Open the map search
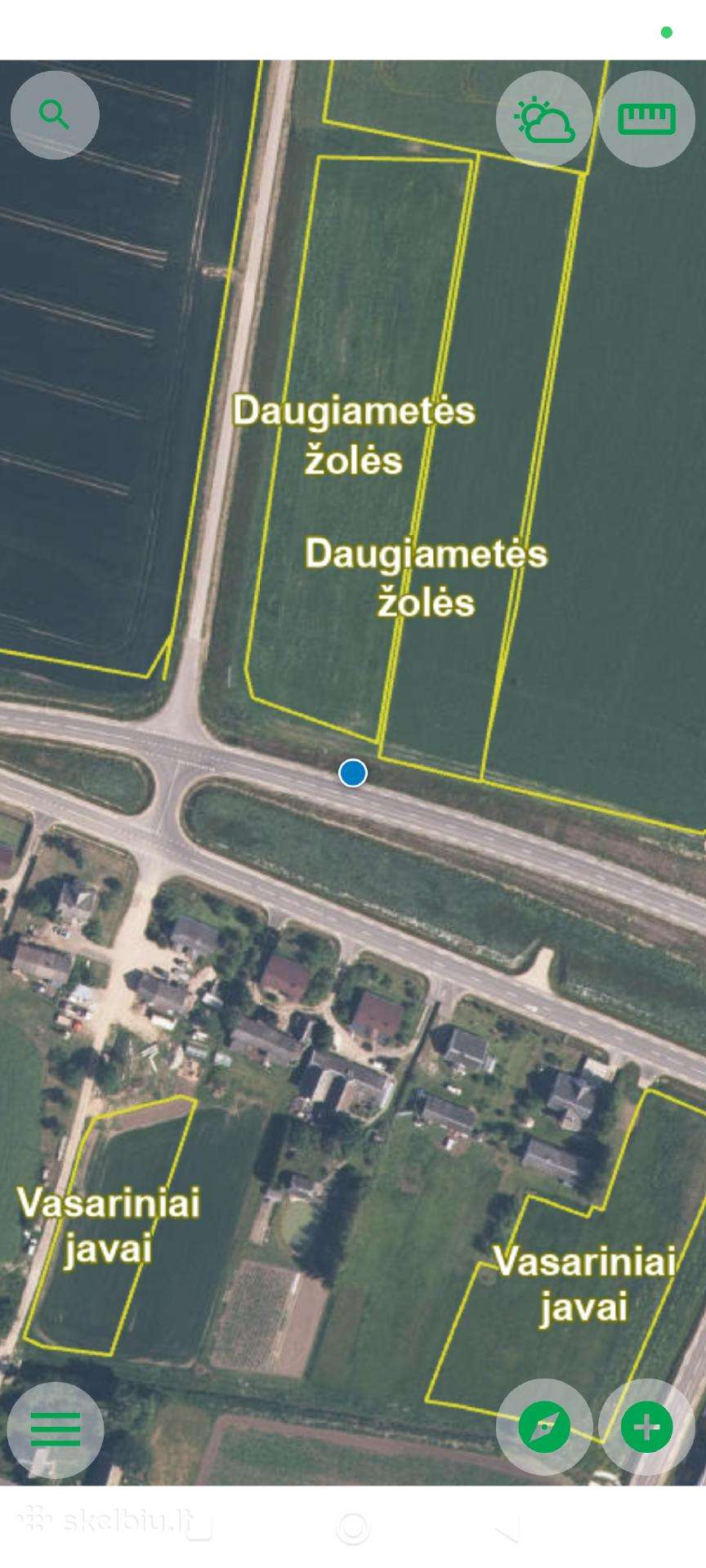The image size is (706, 1568). (x=55, y=115)
